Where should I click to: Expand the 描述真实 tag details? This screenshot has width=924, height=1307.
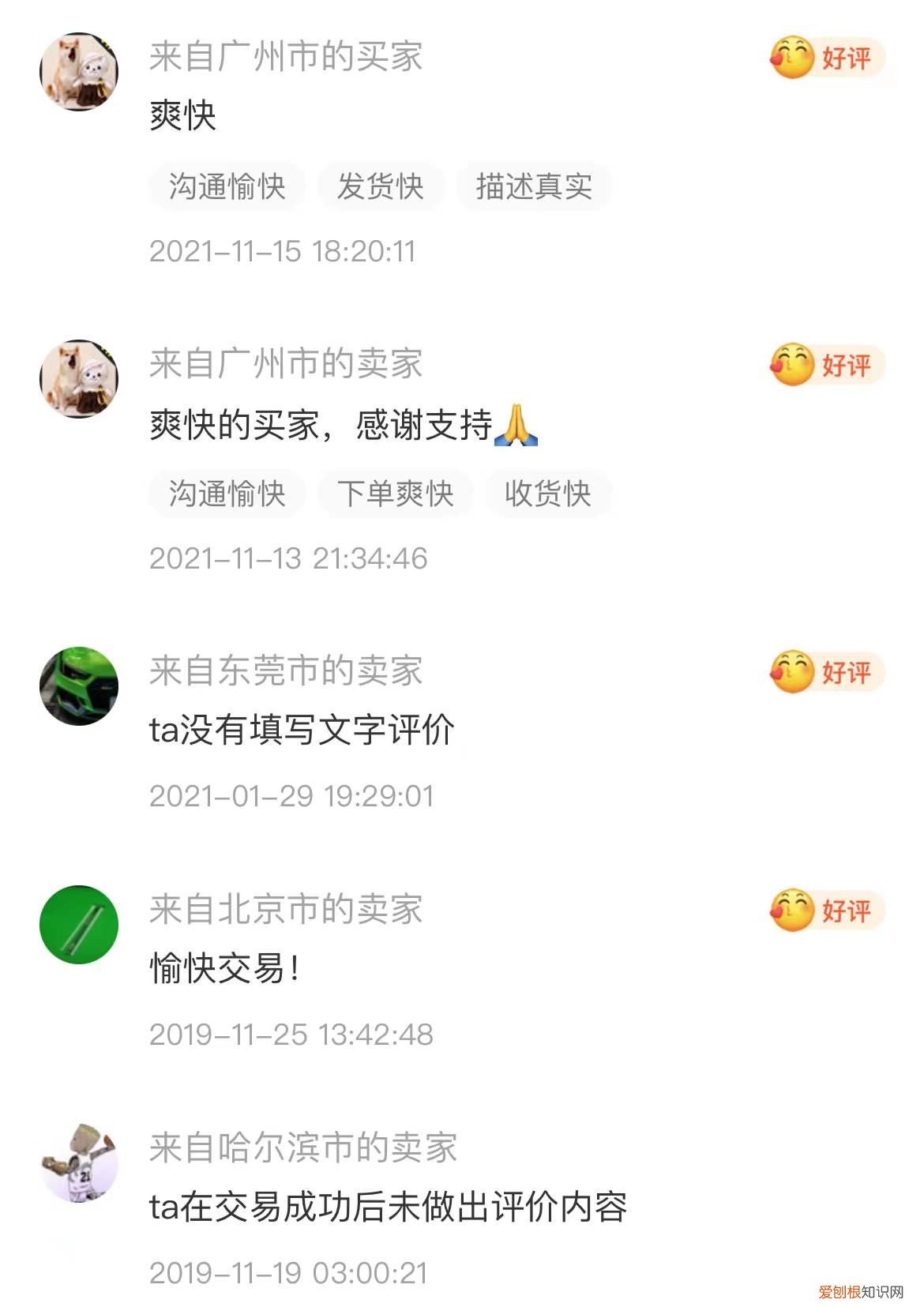(x=534, y=186)
